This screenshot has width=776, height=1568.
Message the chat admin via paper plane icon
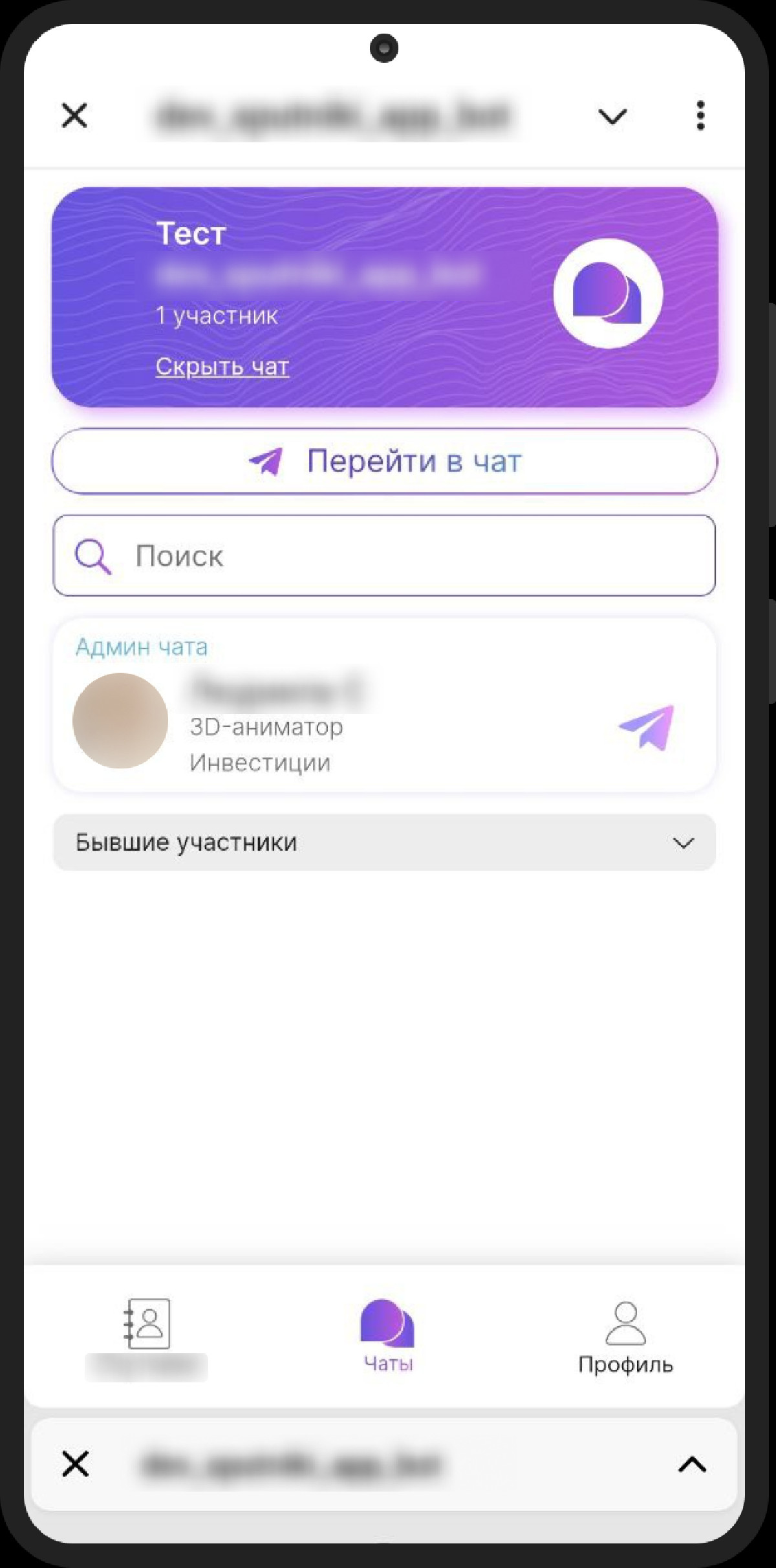coord(646,727)
